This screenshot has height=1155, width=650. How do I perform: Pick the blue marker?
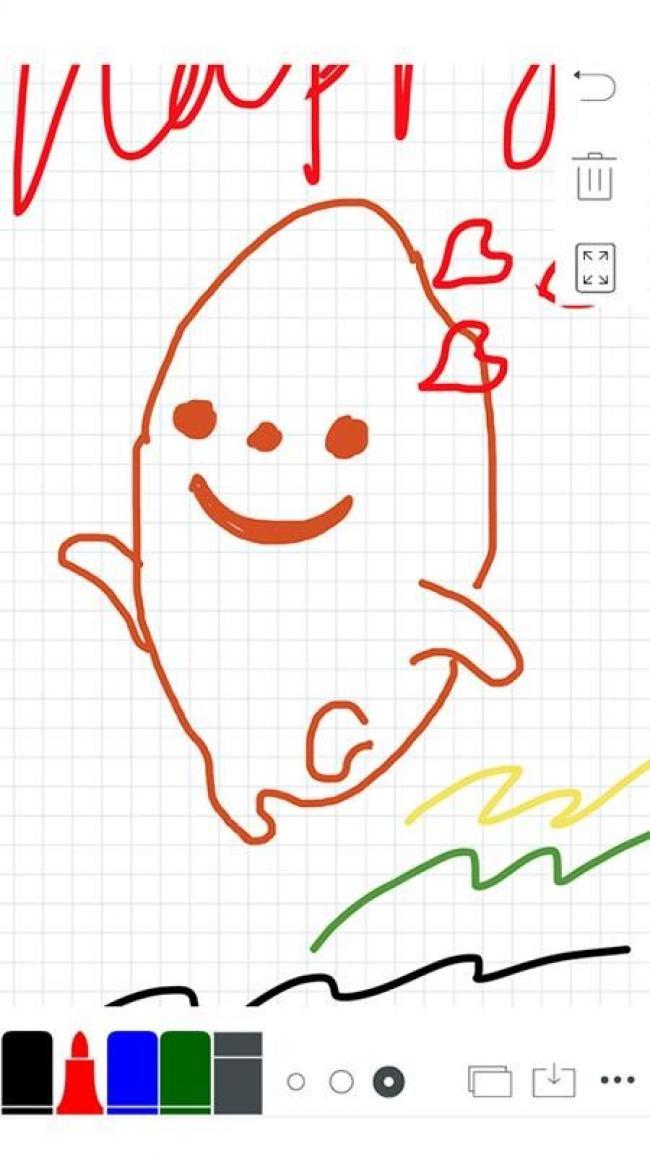click(132, 1072)
